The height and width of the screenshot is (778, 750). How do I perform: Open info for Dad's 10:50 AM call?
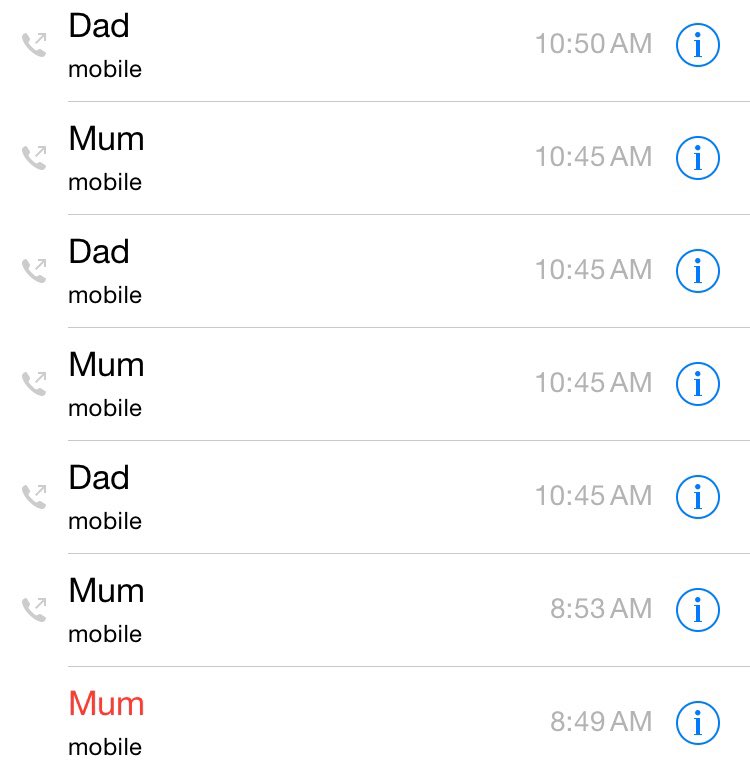698,45
